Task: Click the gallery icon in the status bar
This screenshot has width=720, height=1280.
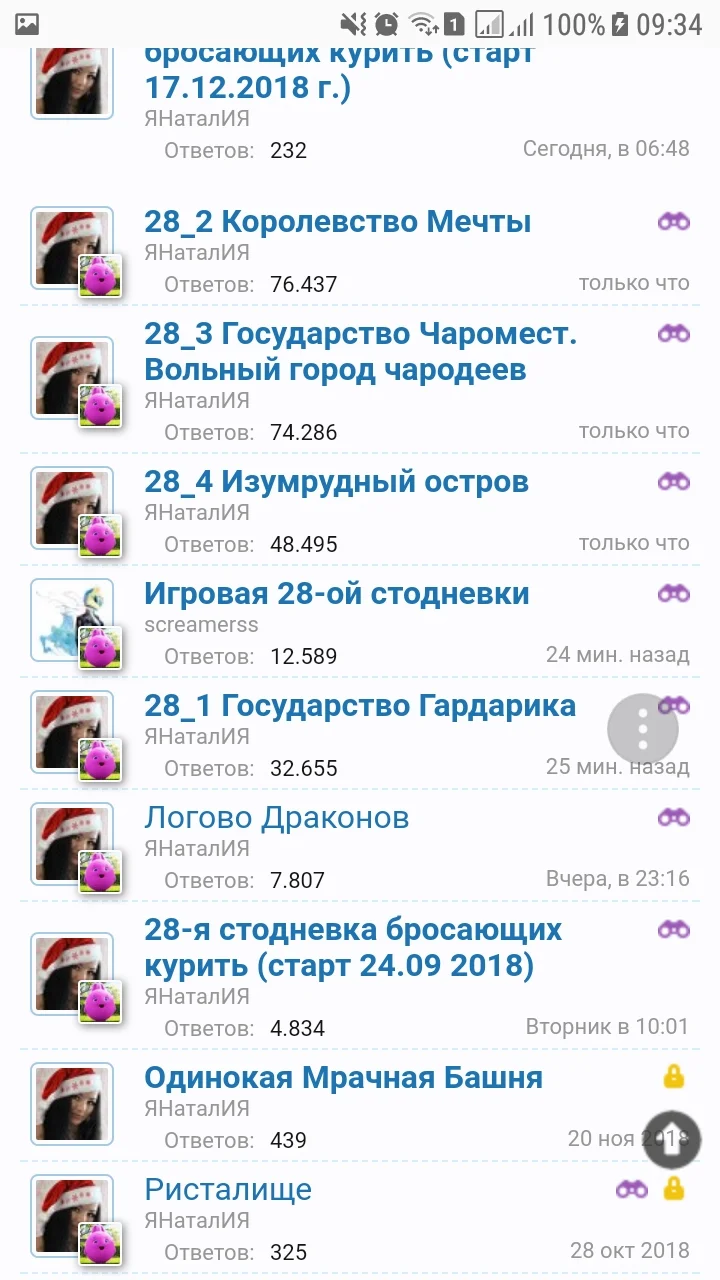Action: tap(25, 25)
